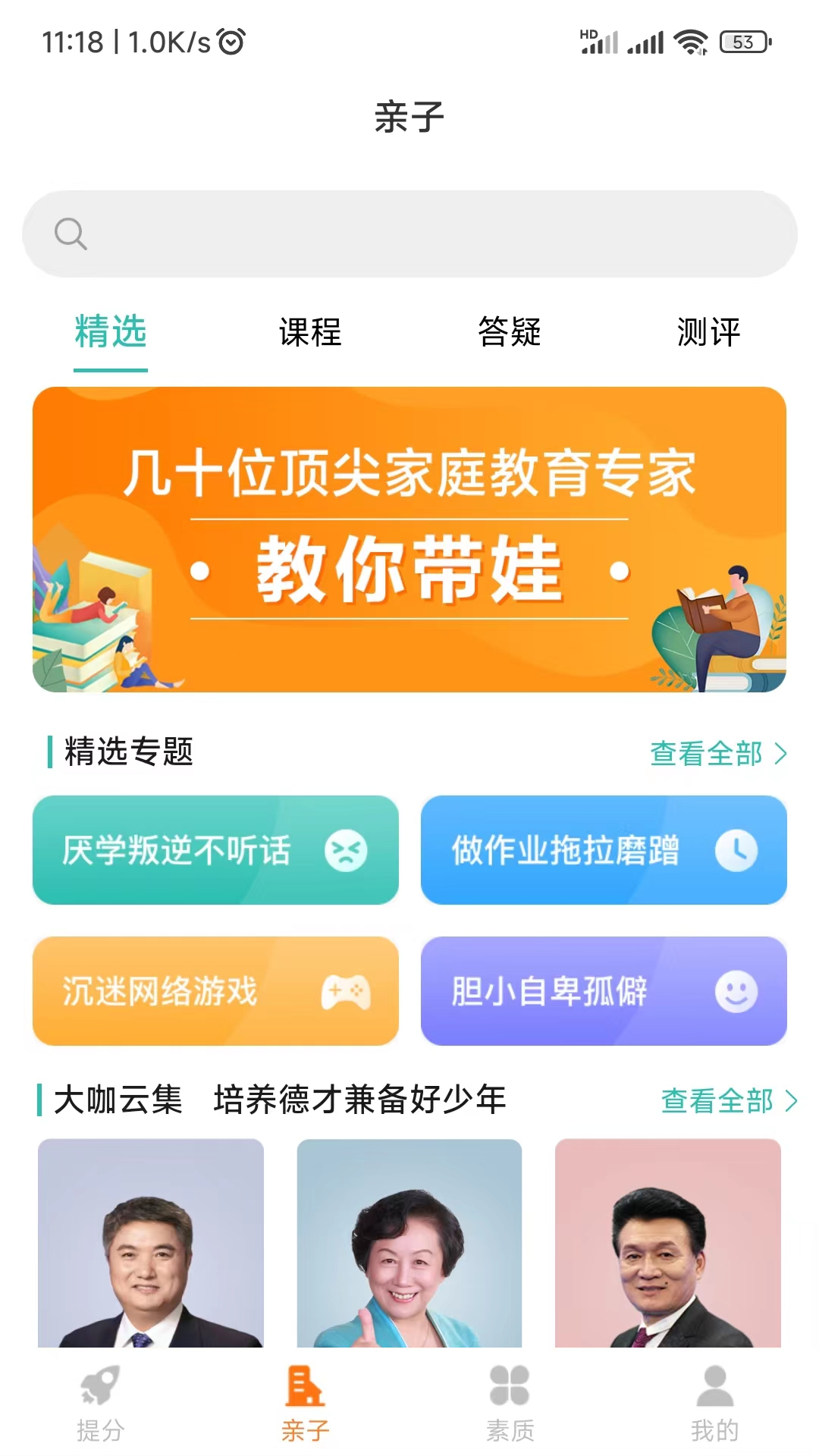Open the 厌学叛逆不听话 topic

(x=215, y=850)
